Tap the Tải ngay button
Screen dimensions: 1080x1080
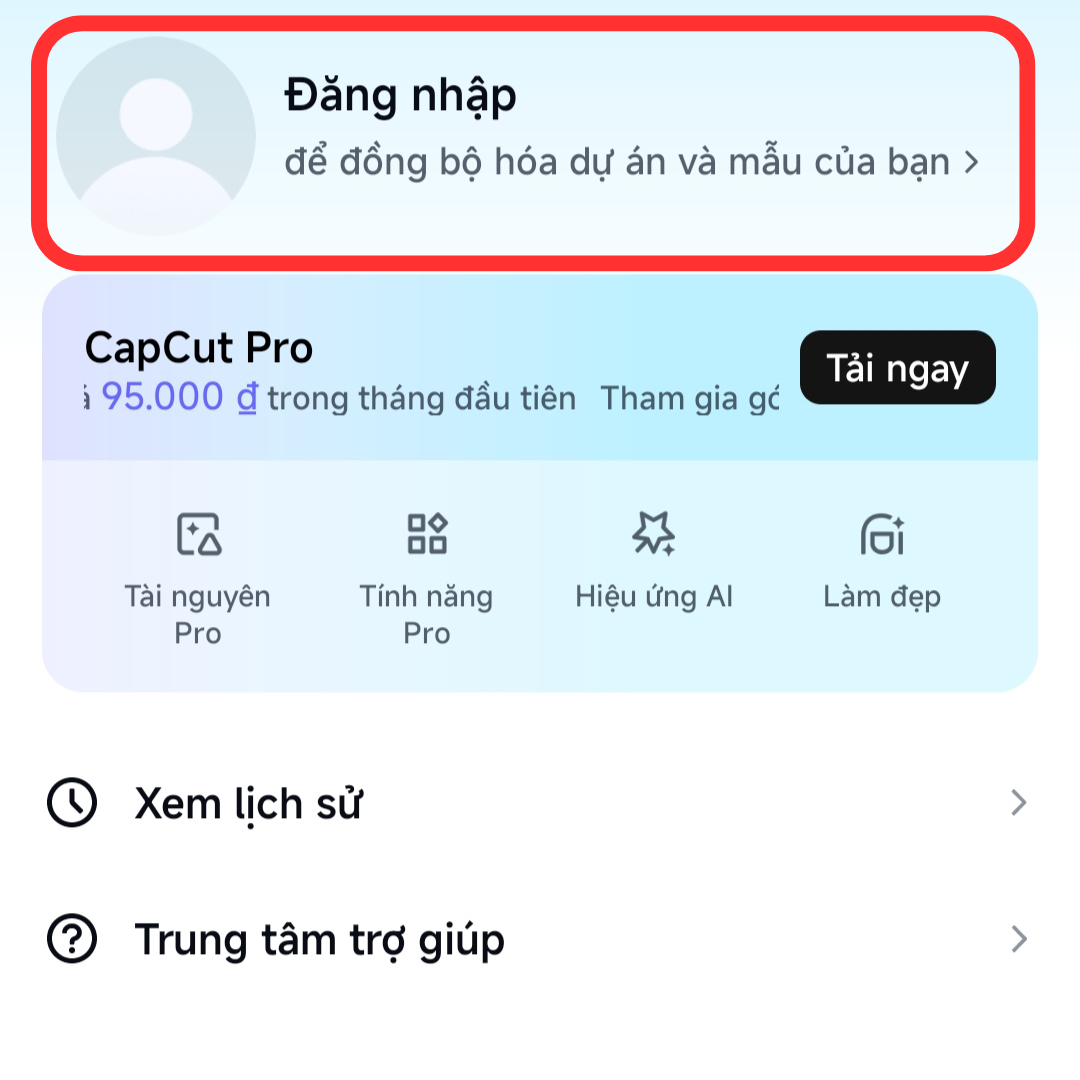coord(897,368)
